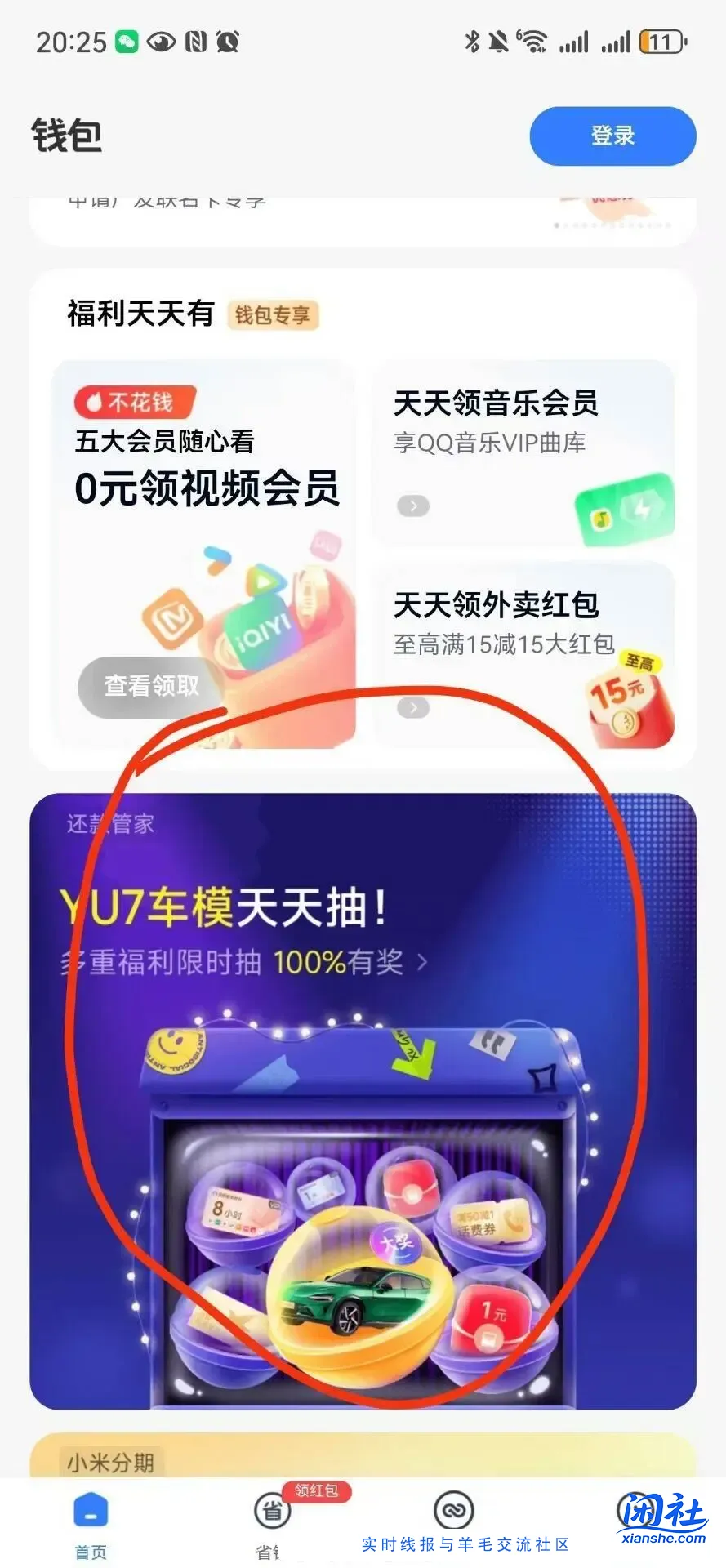Open YU7 lottery via the 100%有奖 arrow
Image resolution: width=726 pixels, height=1568 pixels.
pos(423,962)
